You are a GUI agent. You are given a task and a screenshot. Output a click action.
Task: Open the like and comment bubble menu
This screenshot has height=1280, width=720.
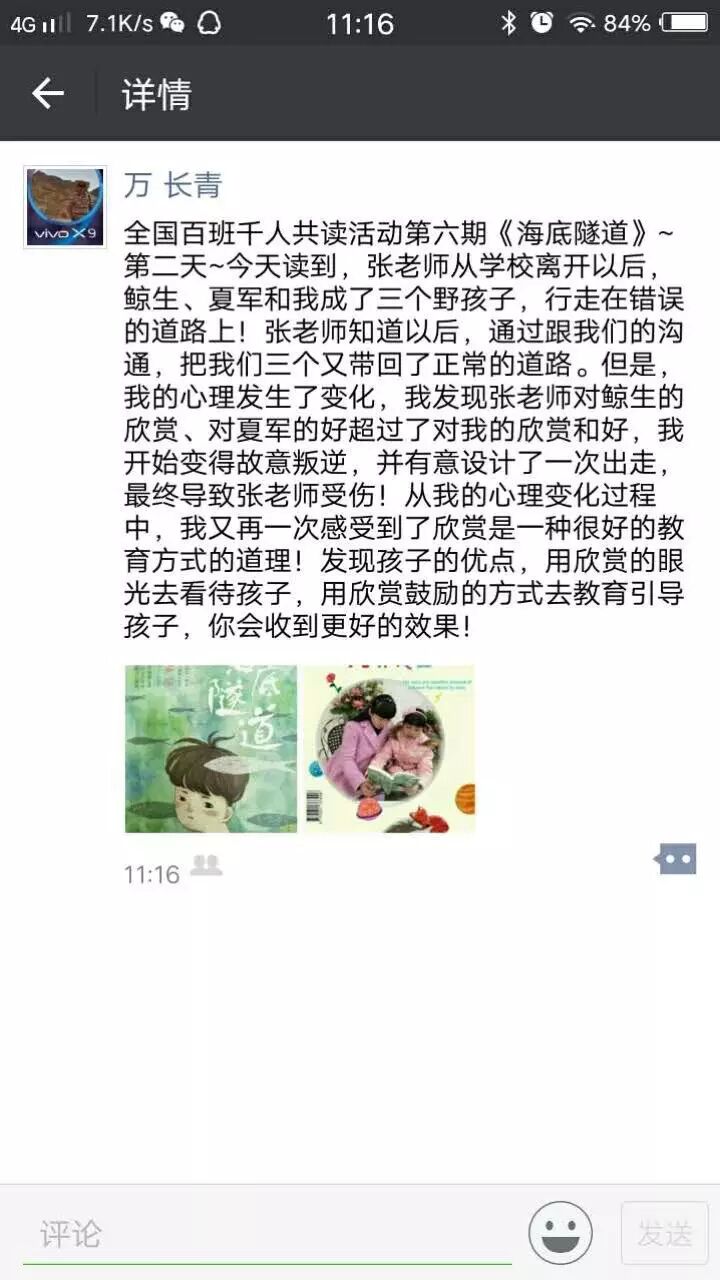pyautogui.click(x=676, y=859)
